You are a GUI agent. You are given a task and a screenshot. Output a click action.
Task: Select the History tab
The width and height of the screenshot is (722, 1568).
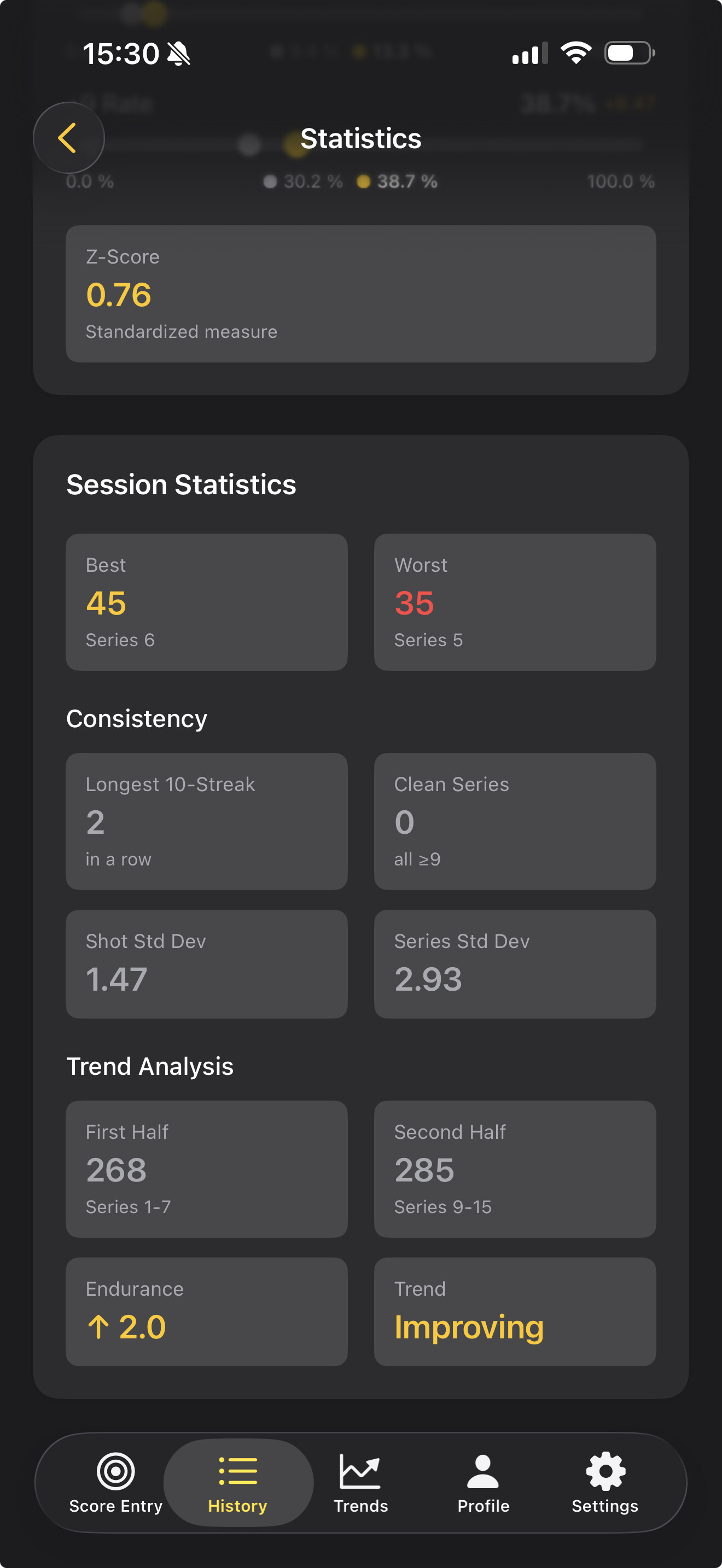pyautogui.click(x=237, y=1482)
